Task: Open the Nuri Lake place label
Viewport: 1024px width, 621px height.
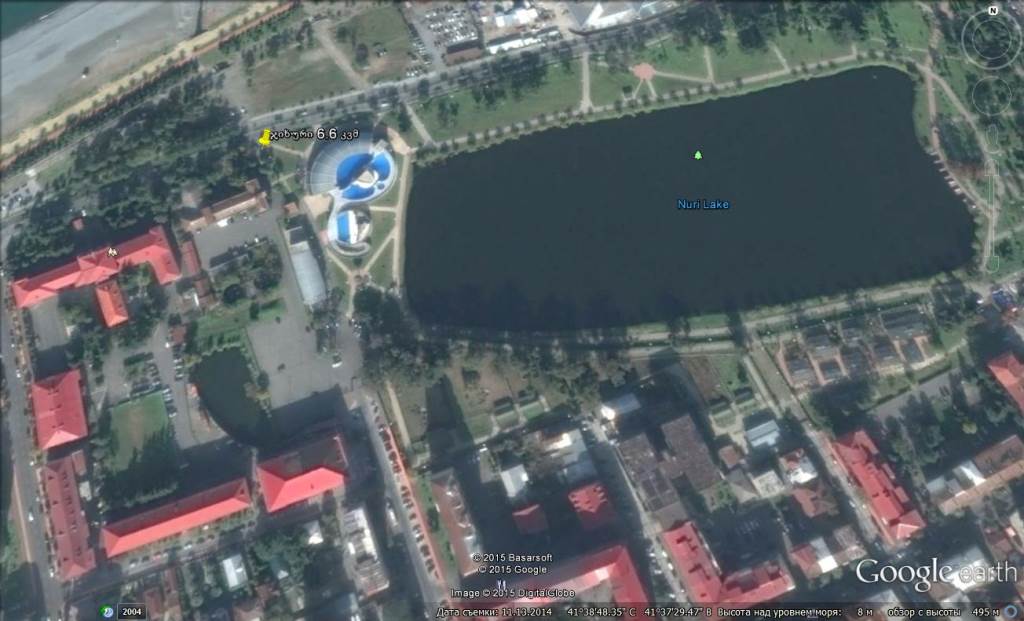Action: tap(703, 204)
